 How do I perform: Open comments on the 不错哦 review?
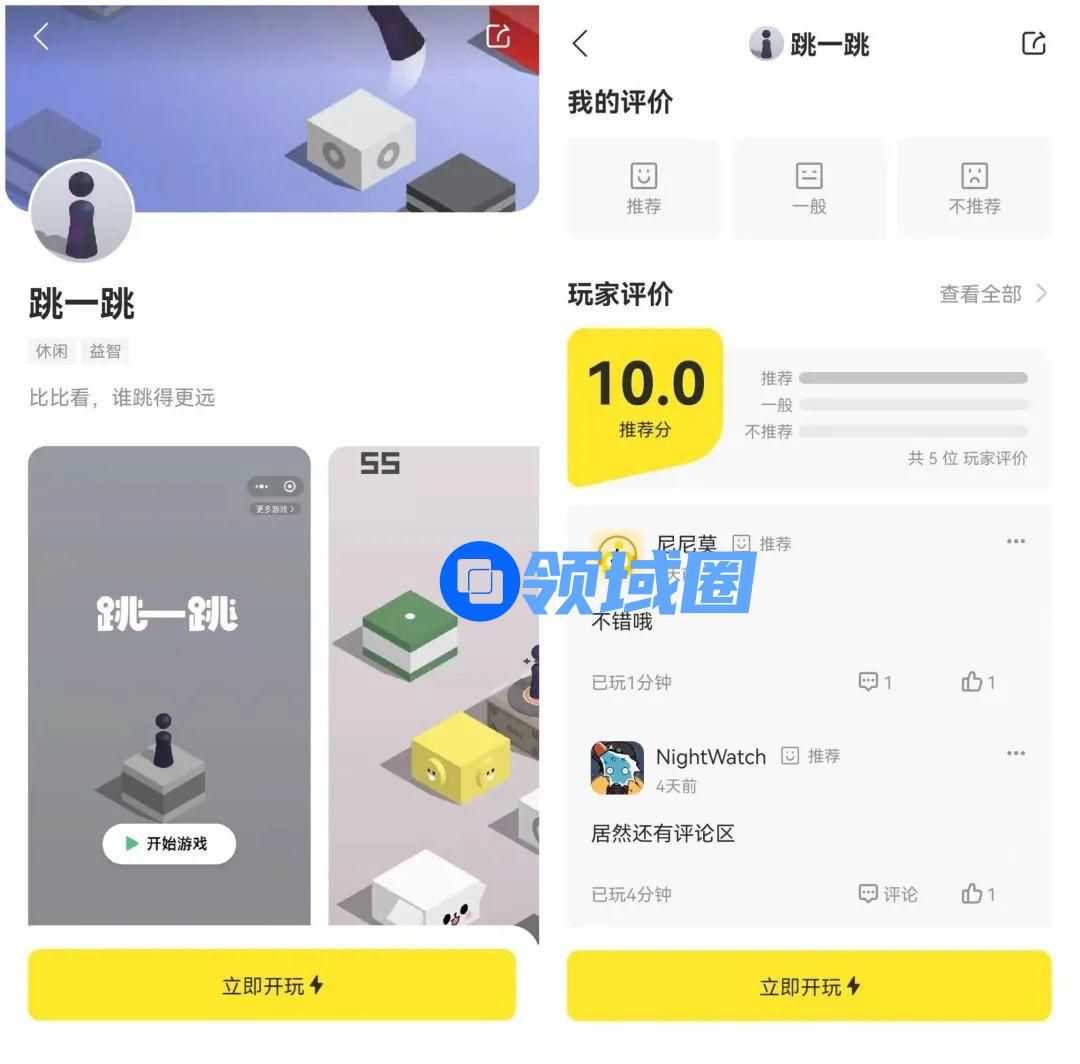(x=875, y=682)
